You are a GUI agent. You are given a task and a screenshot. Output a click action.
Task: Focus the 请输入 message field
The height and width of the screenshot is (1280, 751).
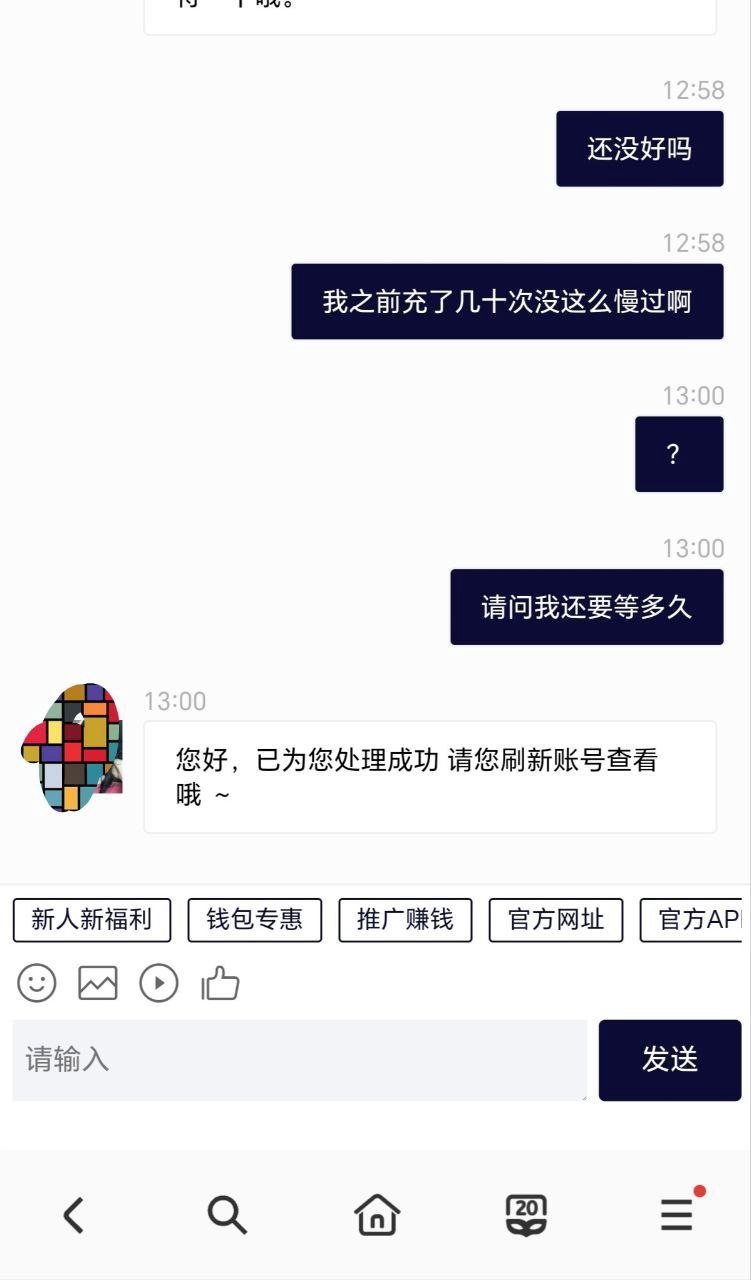[299, 1060]
